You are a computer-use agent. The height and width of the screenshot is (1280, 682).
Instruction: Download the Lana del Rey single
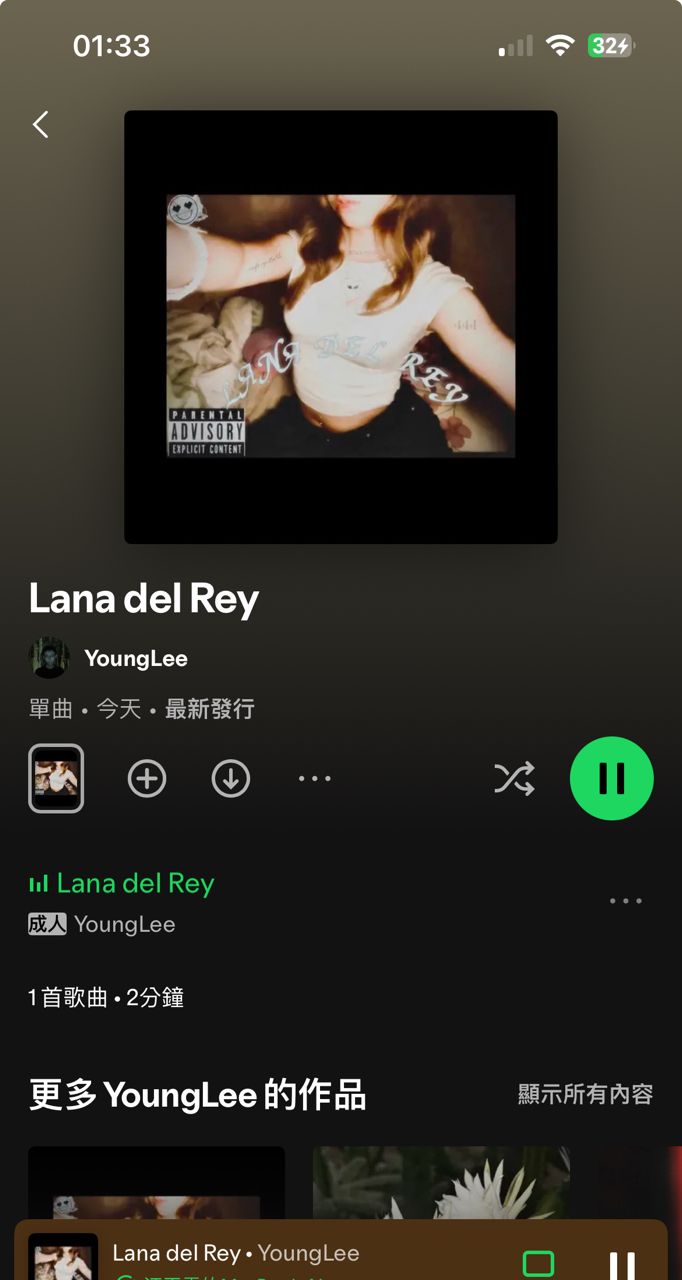[231, 779]
